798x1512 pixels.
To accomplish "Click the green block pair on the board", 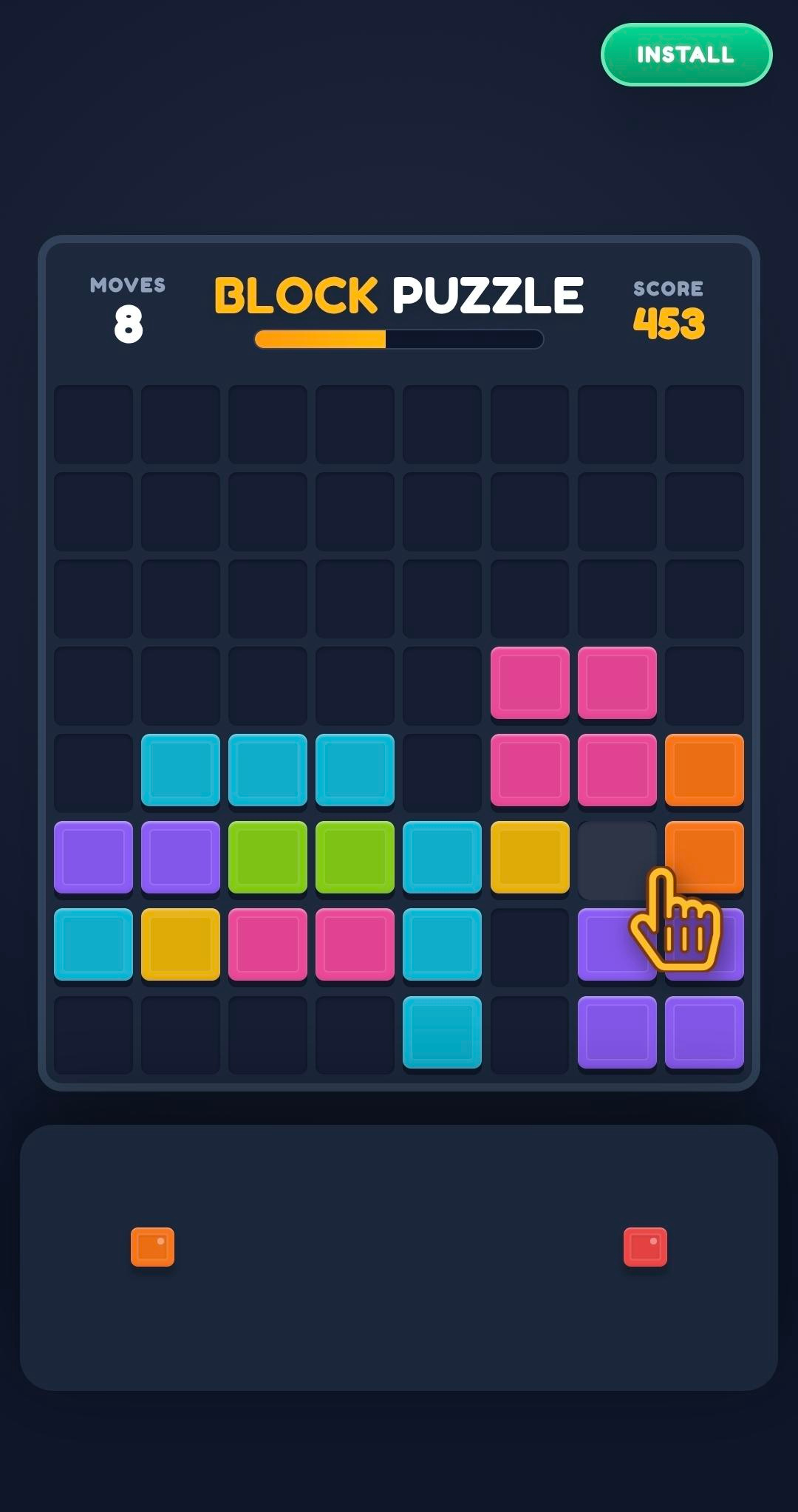I will pos(310,857).
